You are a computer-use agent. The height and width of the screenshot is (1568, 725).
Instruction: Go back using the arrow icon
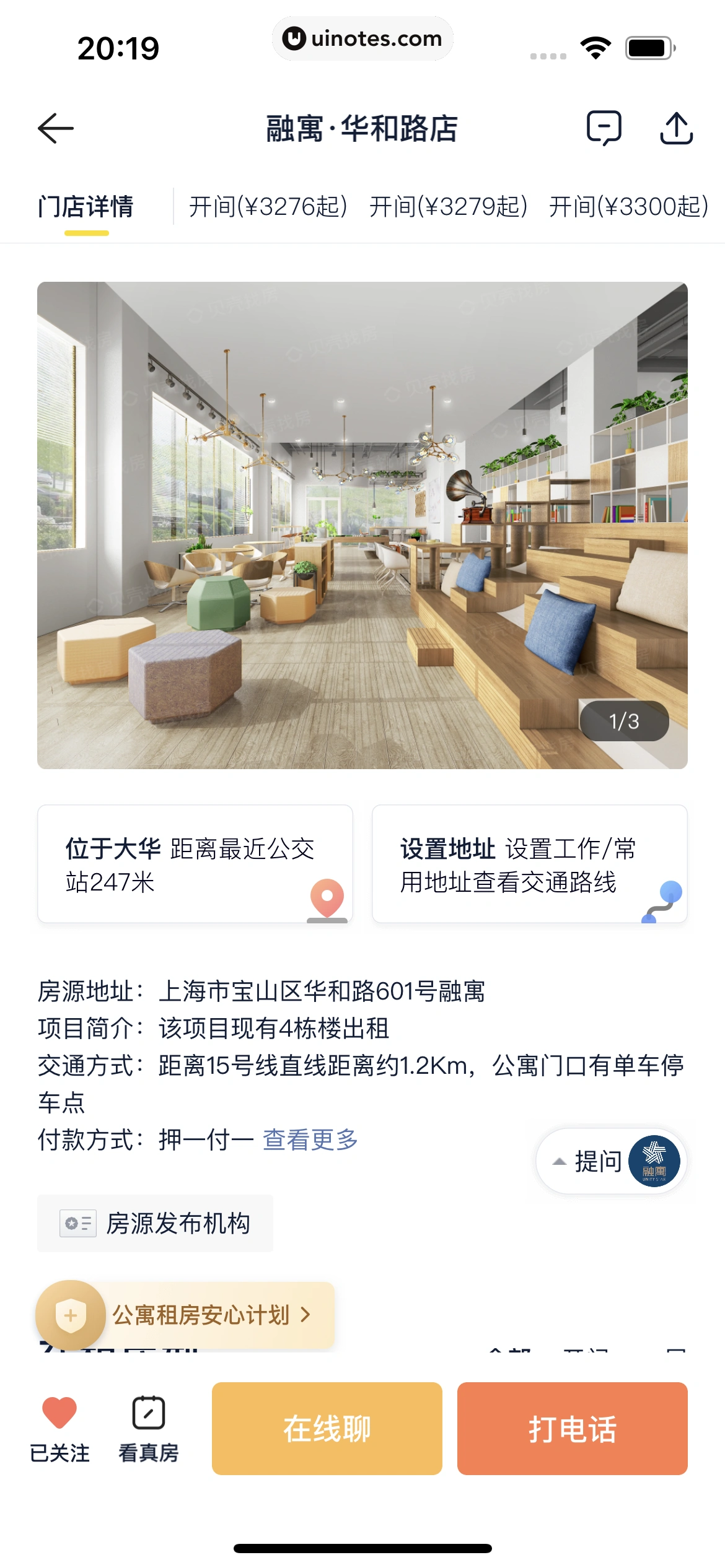(56, 128)
